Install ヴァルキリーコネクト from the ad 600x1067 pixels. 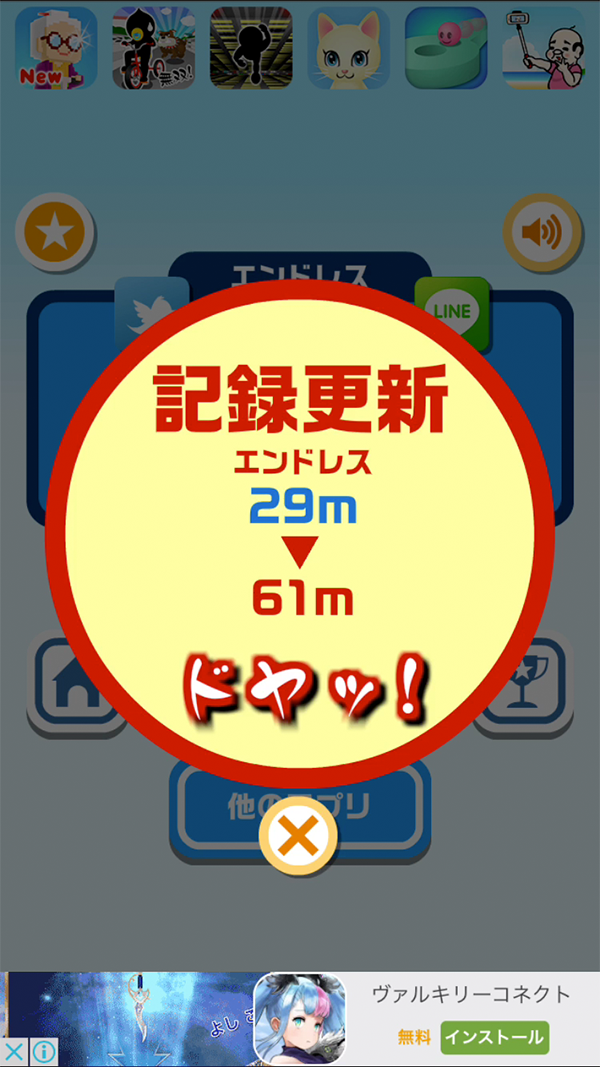494,1037
